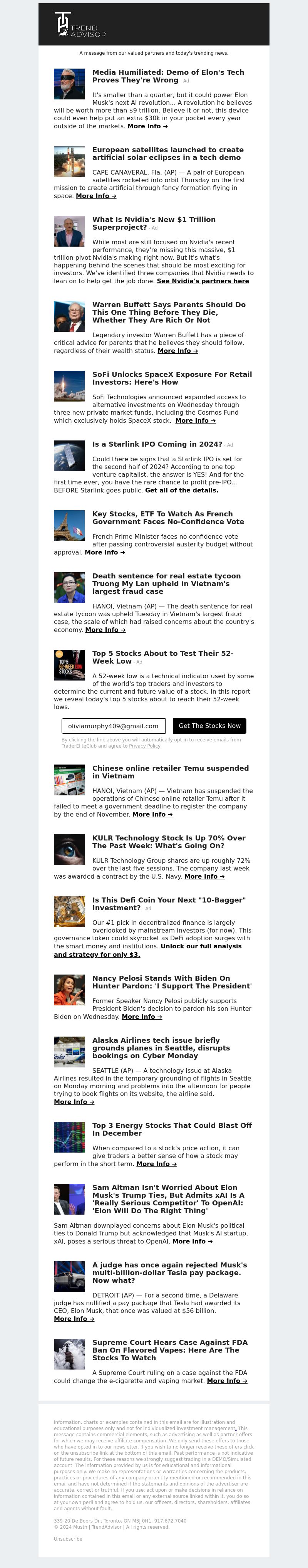
Task: Open More Info on Alaska Airlines story
Action: pyautogui.click(x=74, y=1102)
